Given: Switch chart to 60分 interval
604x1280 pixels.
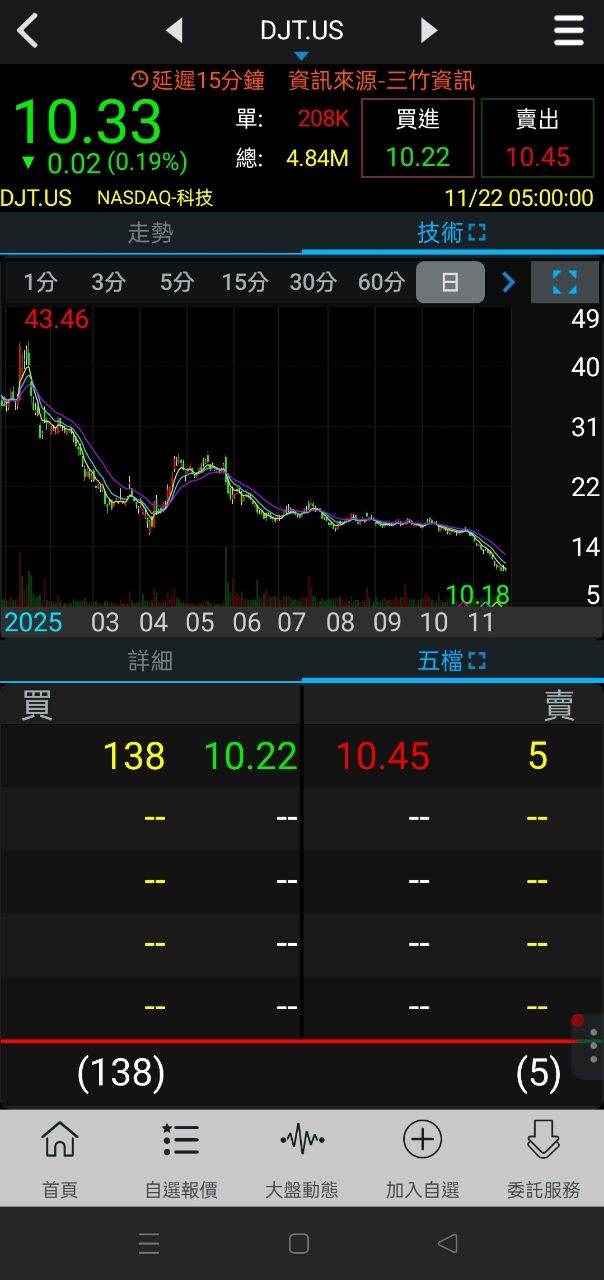Looking at the screenshot, I should click(381, 282).
